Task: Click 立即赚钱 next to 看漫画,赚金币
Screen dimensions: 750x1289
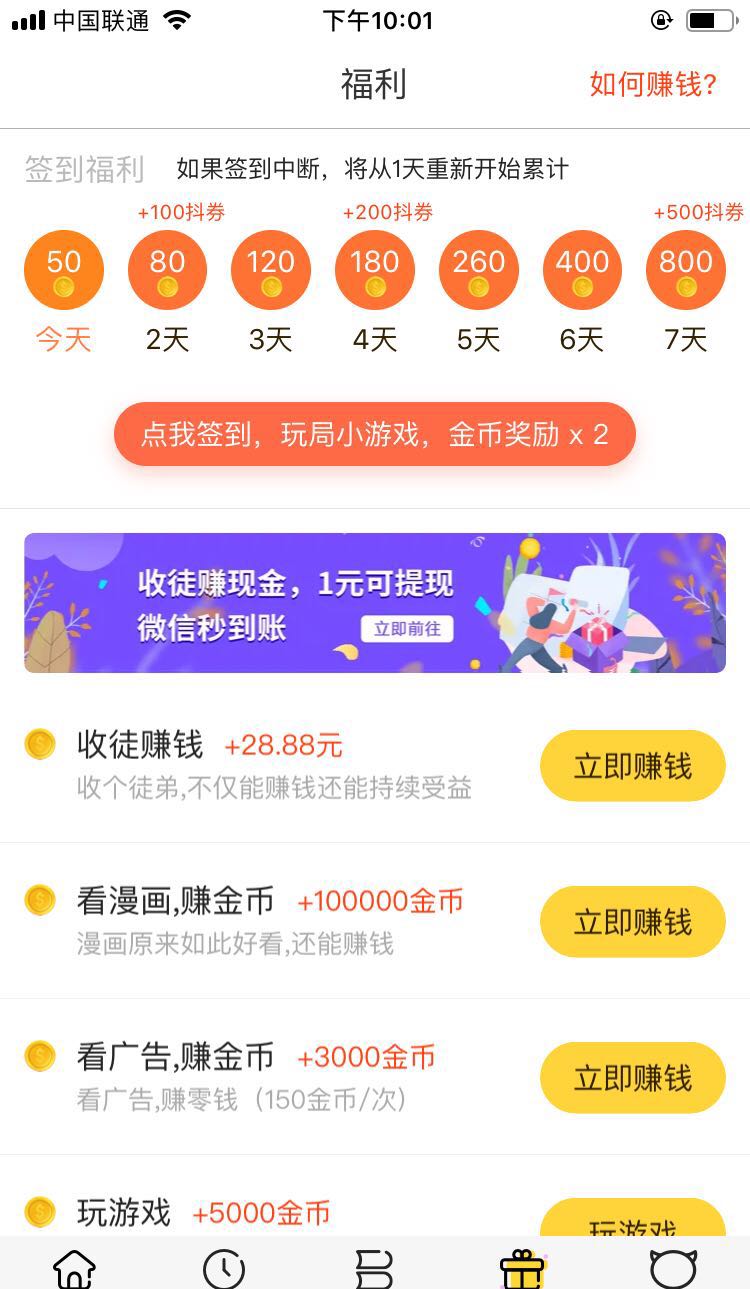Action: tap(632, 921)
